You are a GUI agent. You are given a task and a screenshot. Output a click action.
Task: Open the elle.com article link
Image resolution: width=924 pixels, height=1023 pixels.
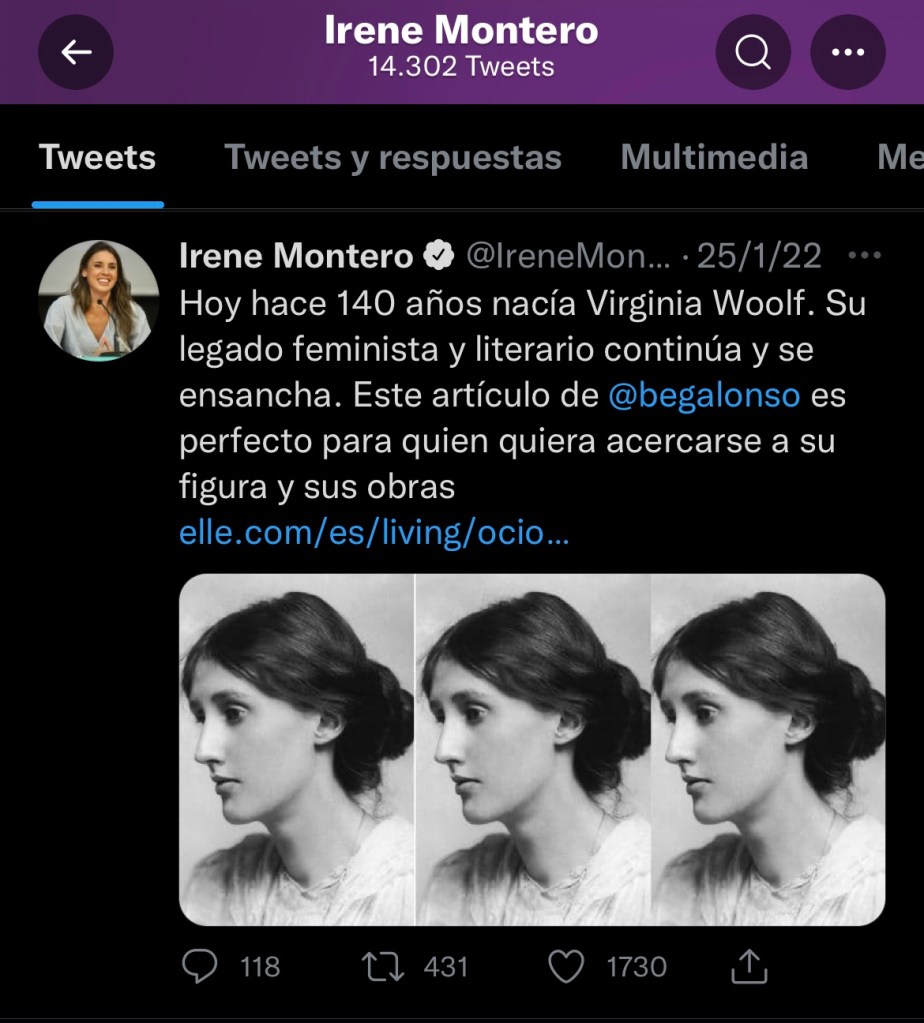click(374, 533)
